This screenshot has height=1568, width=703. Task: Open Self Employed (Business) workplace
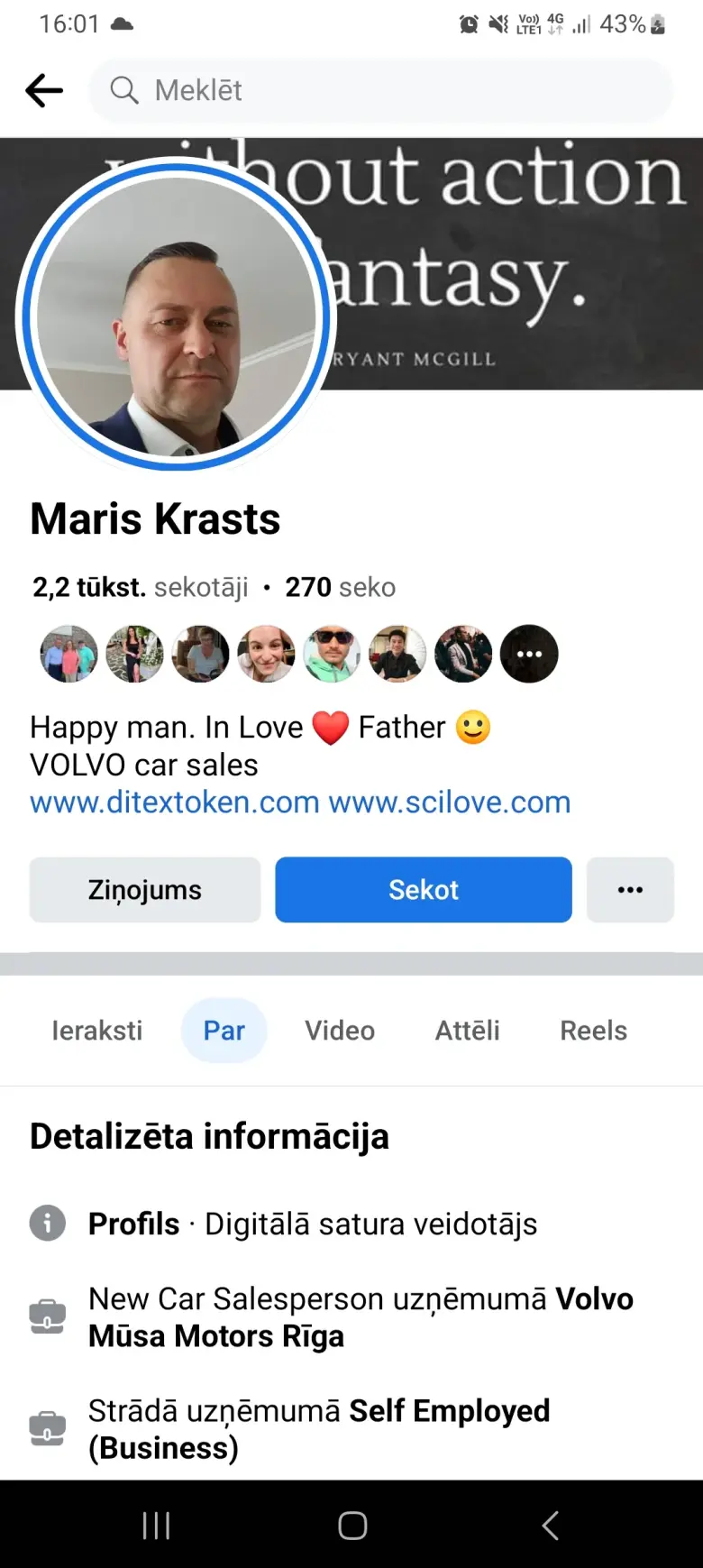pyautogui.click(x=319, y=1429)
